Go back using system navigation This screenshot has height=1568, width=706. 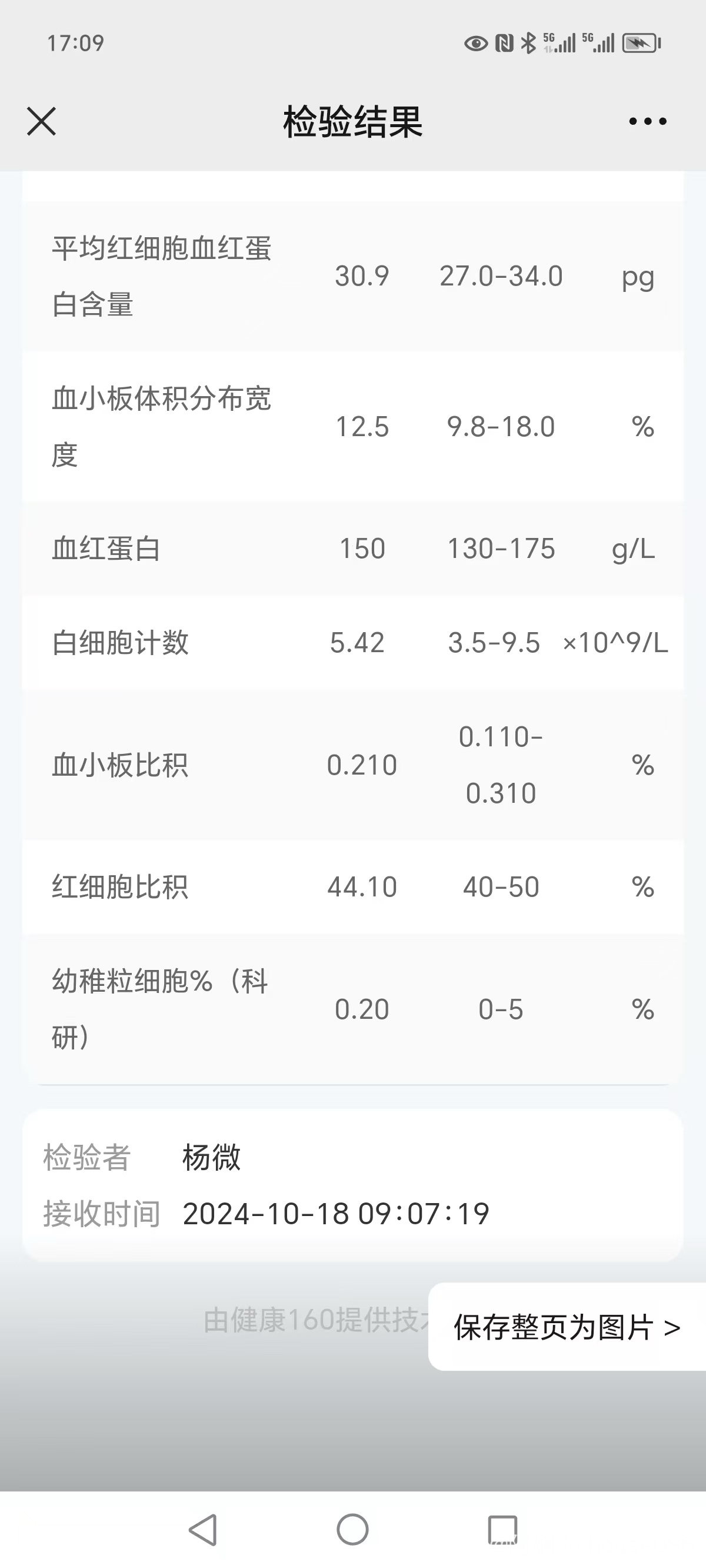(x=202, y=1530)
